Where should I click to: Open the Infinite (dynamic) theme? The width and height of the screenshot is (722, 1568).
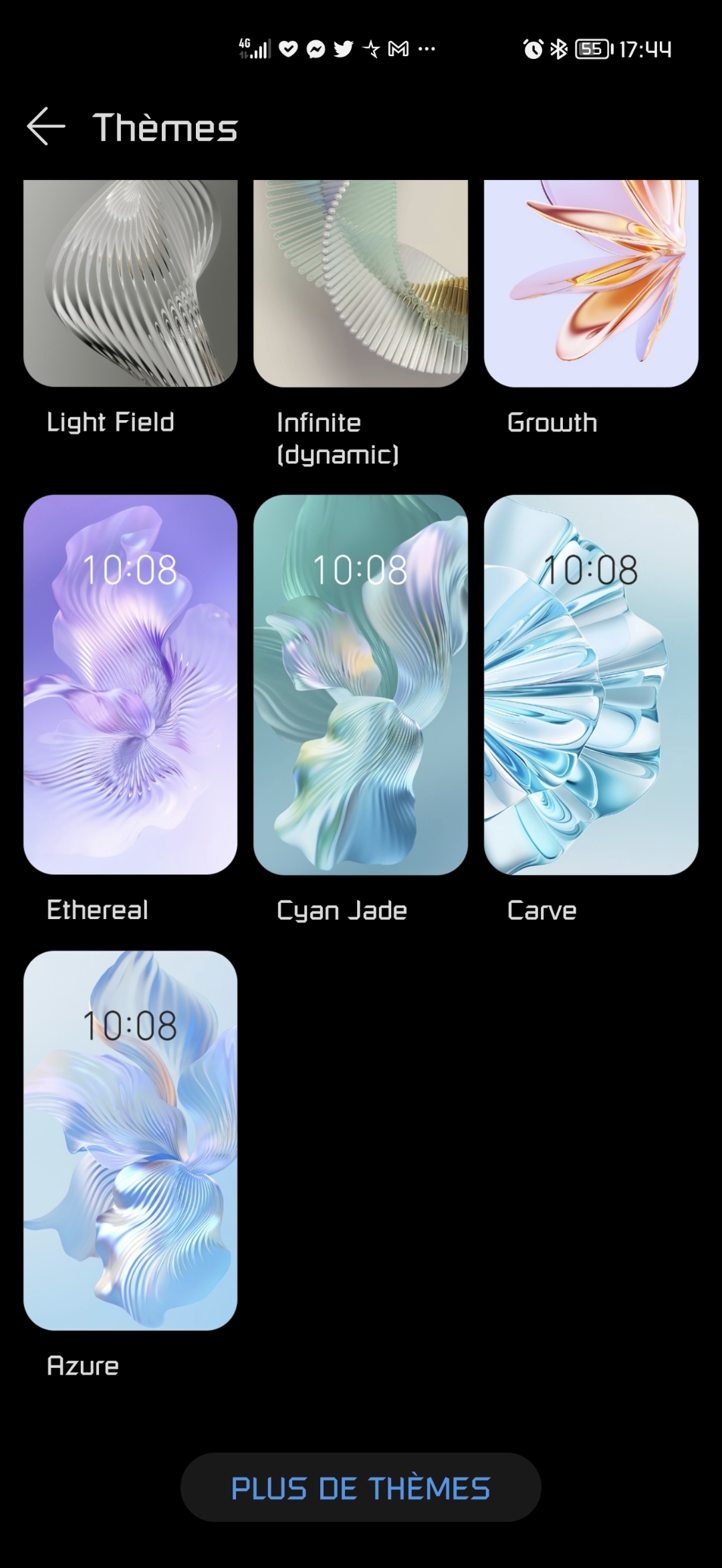[360, 284]
